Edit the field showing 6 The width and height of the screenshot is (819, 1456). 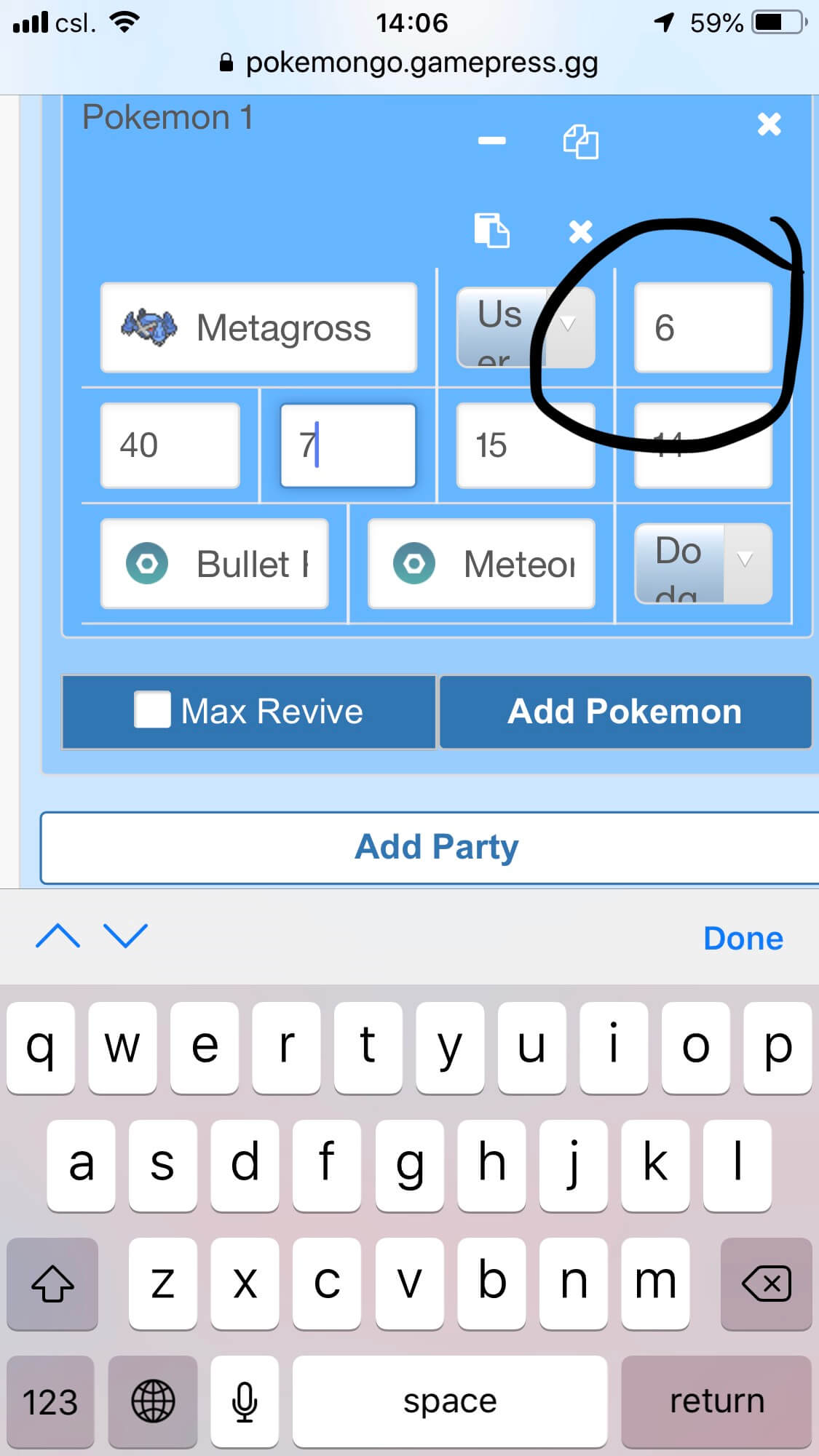coord(703,327)
